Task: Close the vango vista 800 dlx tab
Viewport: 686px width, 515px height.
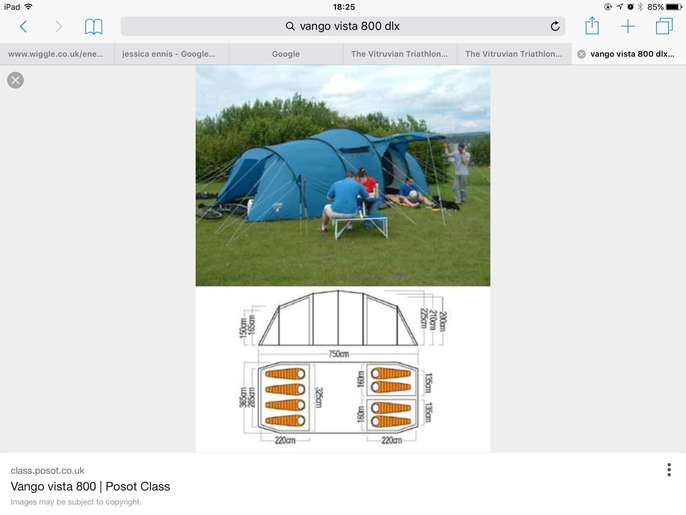Action: click(582, 54)
